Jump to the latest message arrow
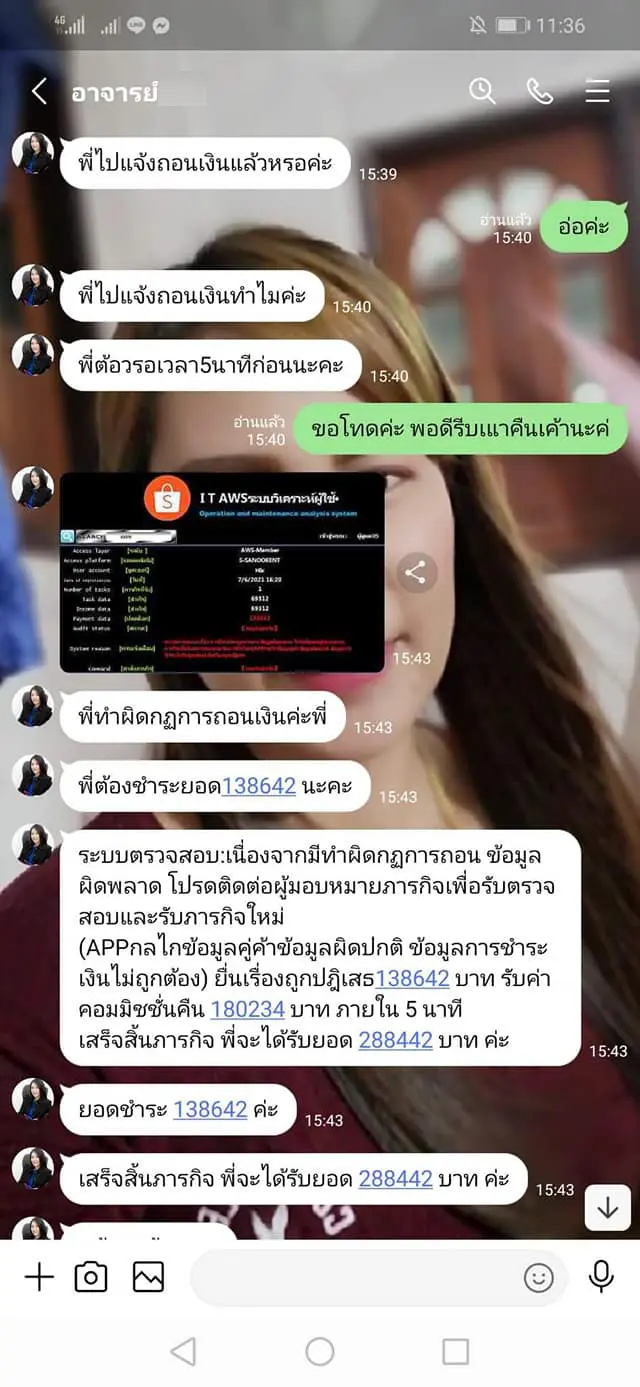The height and width of the screenshot is (1387, 640). coord(607,1208)
